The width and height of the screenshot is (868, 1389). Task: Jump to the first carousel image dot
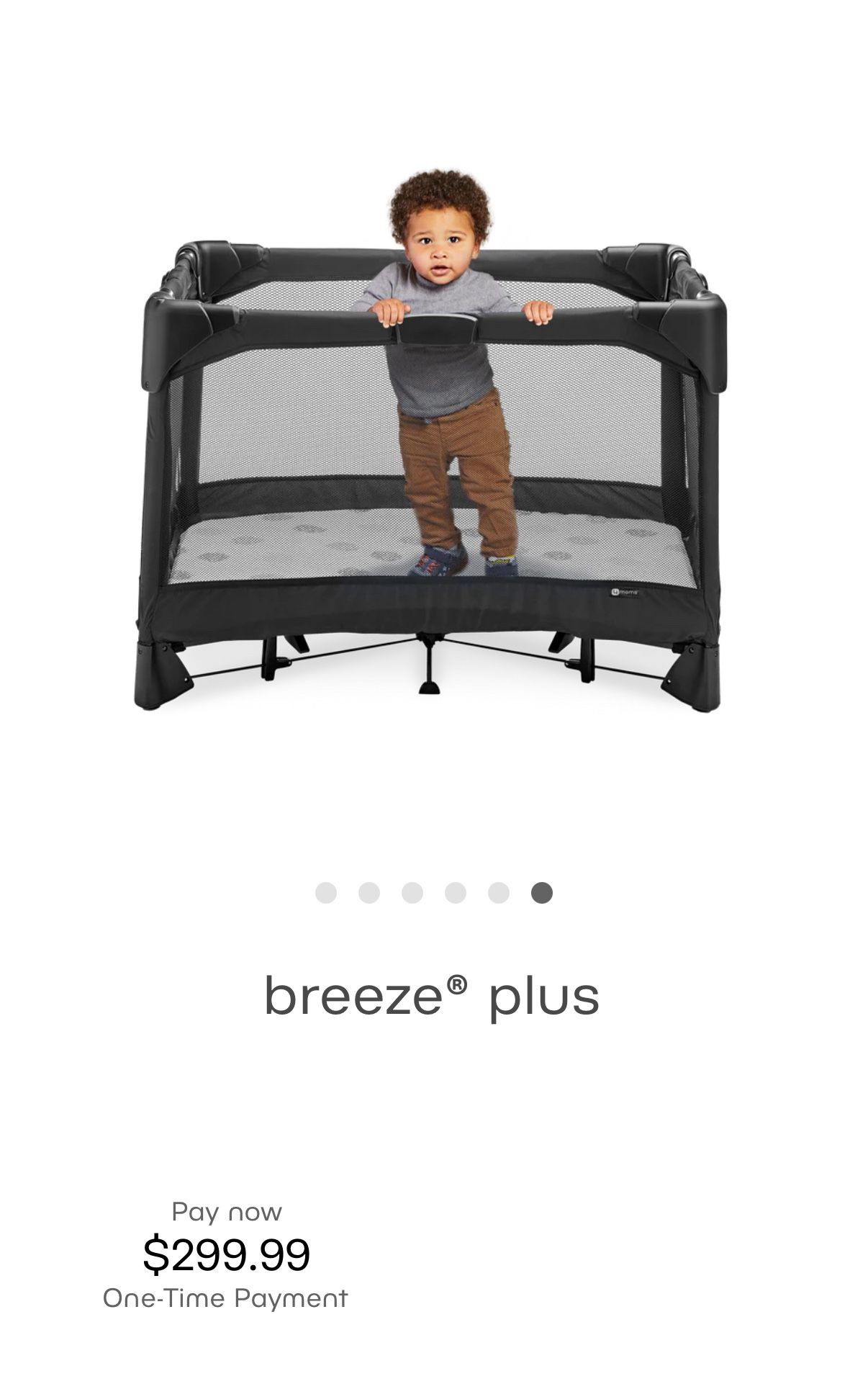326,893
